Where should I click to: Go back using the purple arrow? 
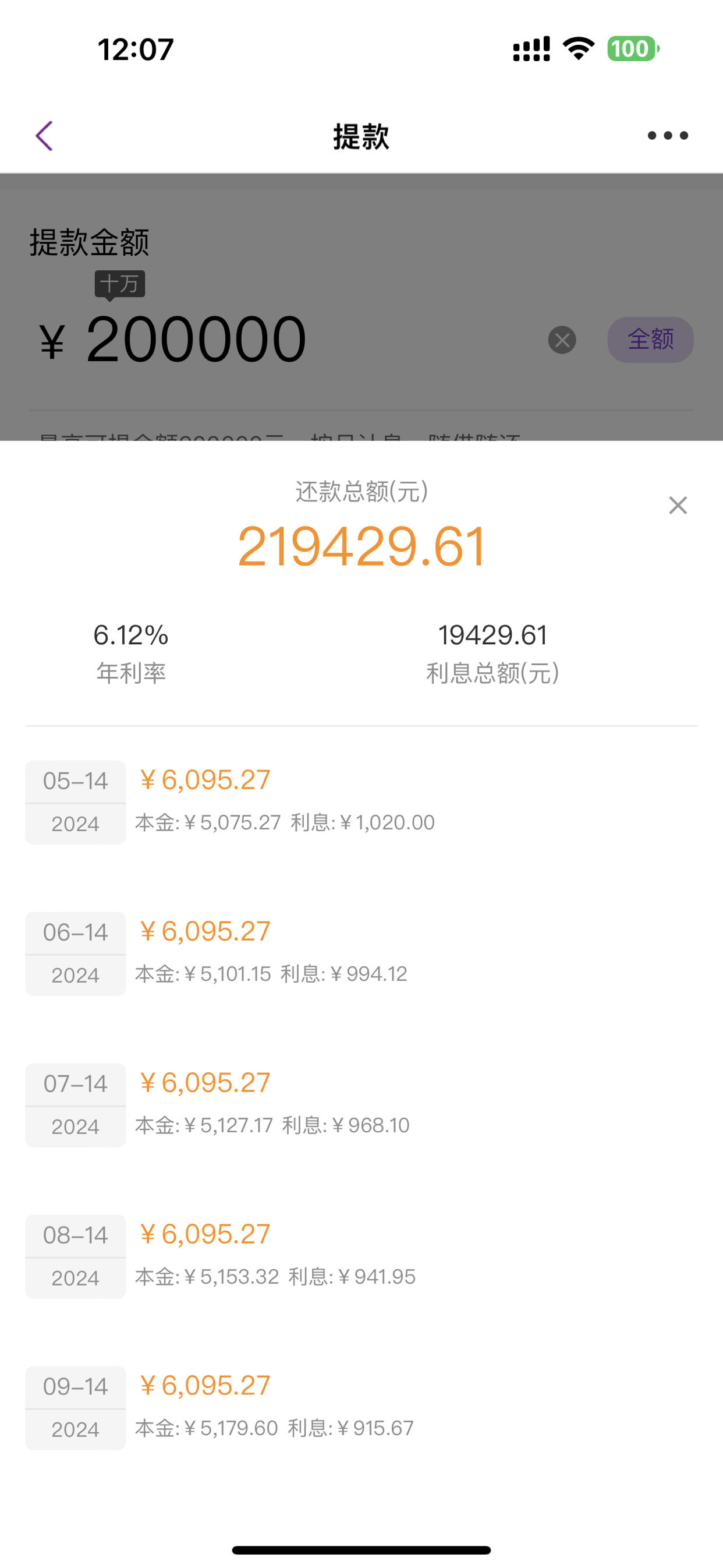coord(44,135)
